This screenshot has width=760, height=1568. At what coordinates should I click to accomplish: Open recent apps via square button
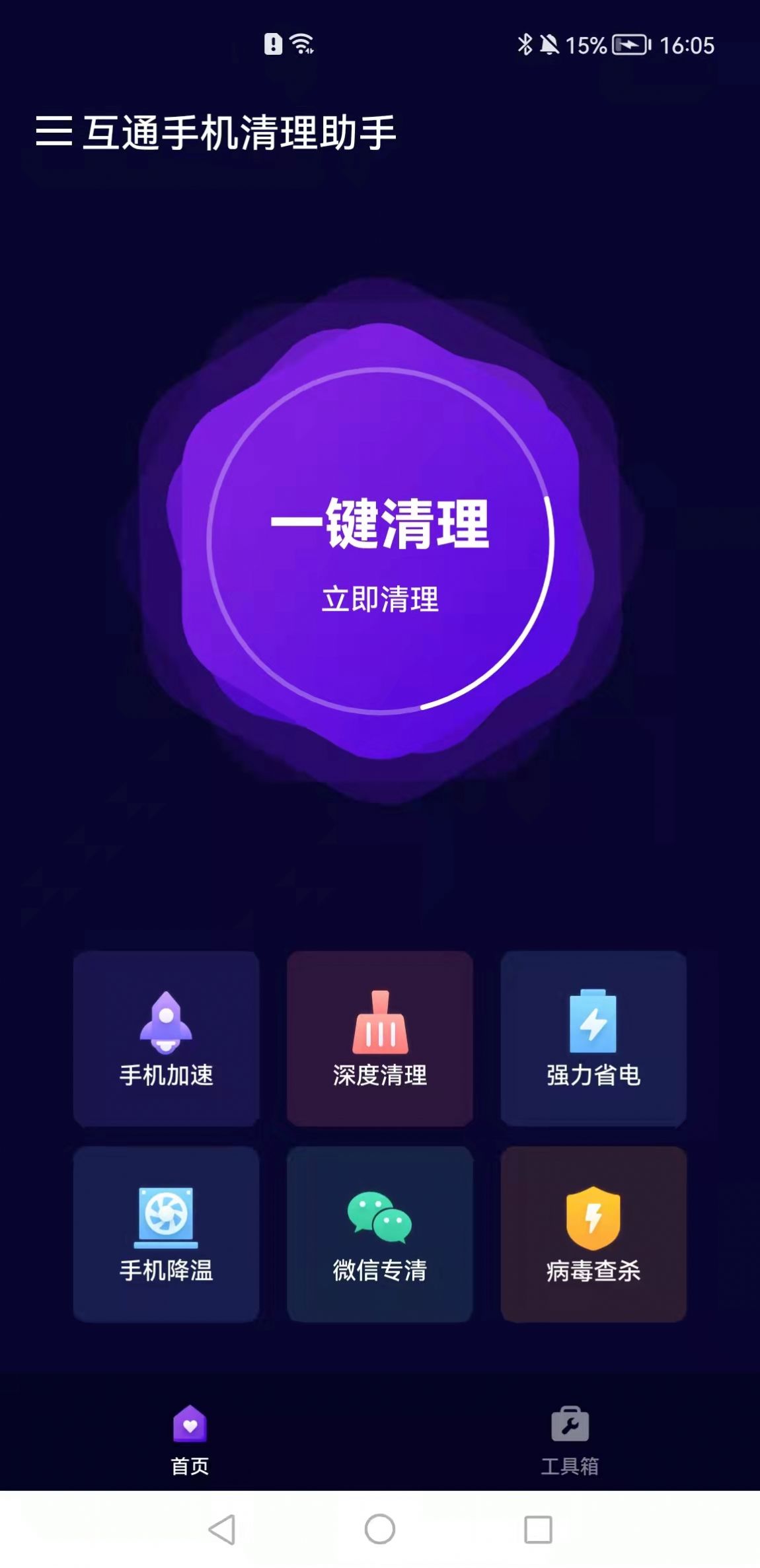point(538,1529)
